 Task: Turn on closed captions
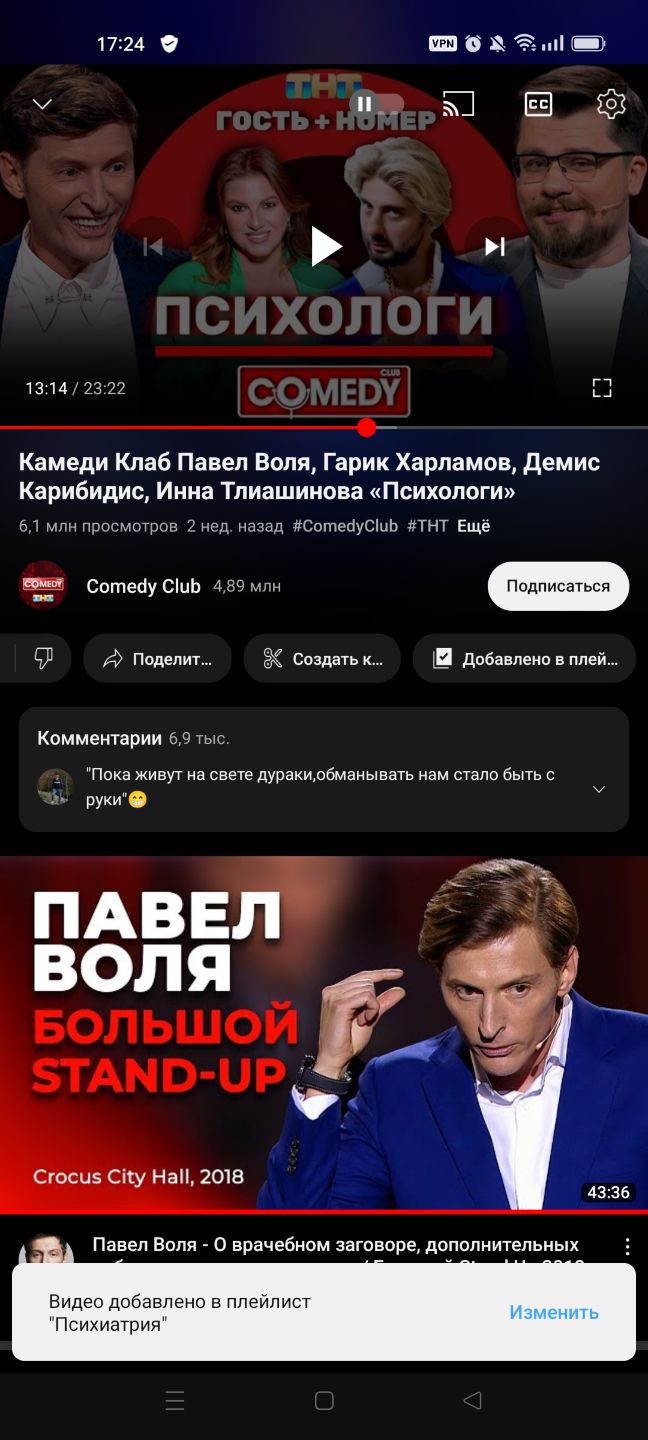tap(538, 104)
